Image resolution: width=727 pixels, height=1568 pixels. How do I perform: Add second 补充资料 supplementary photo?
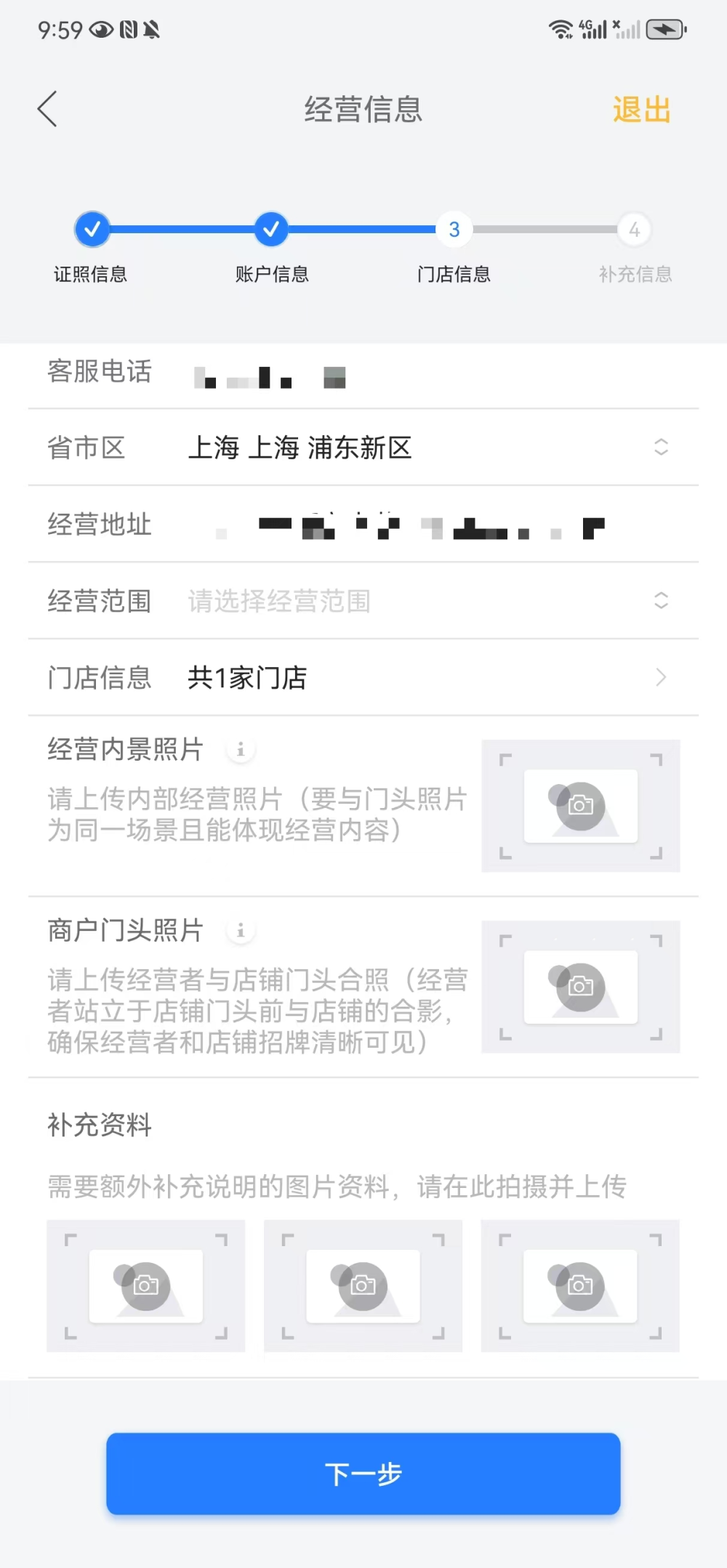(x=363, y=1285)
